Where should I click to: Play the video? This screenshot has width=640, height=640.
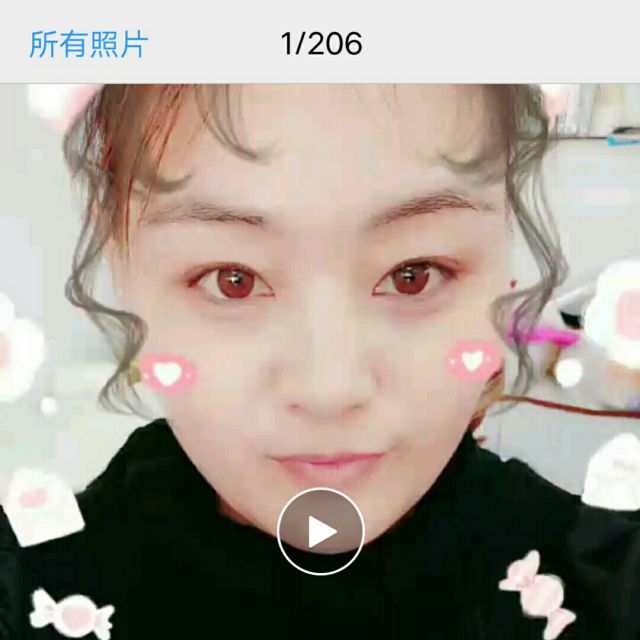tap(320, 531)
